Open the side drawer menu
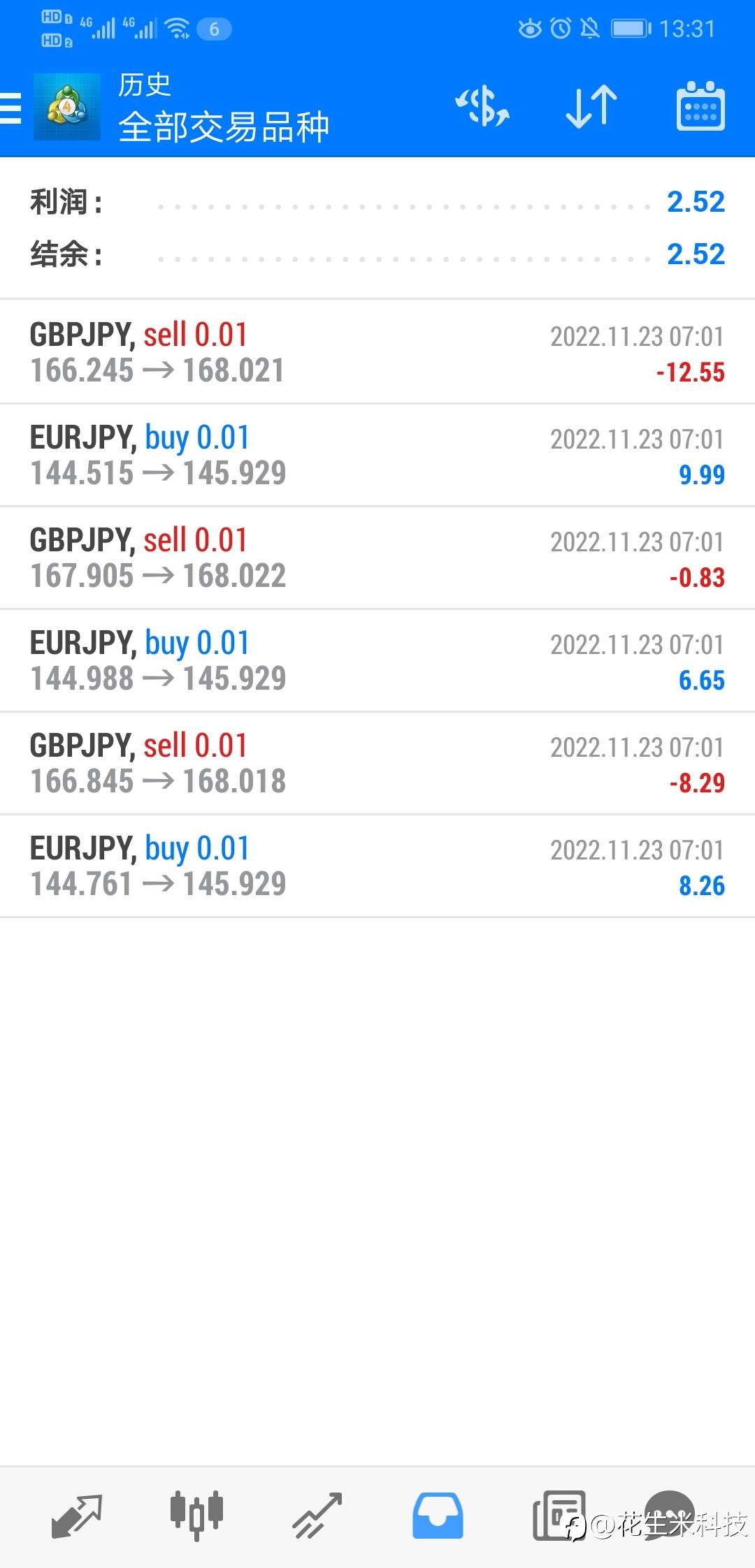The width and height of the screenshot is (755, 1568). 11,108
